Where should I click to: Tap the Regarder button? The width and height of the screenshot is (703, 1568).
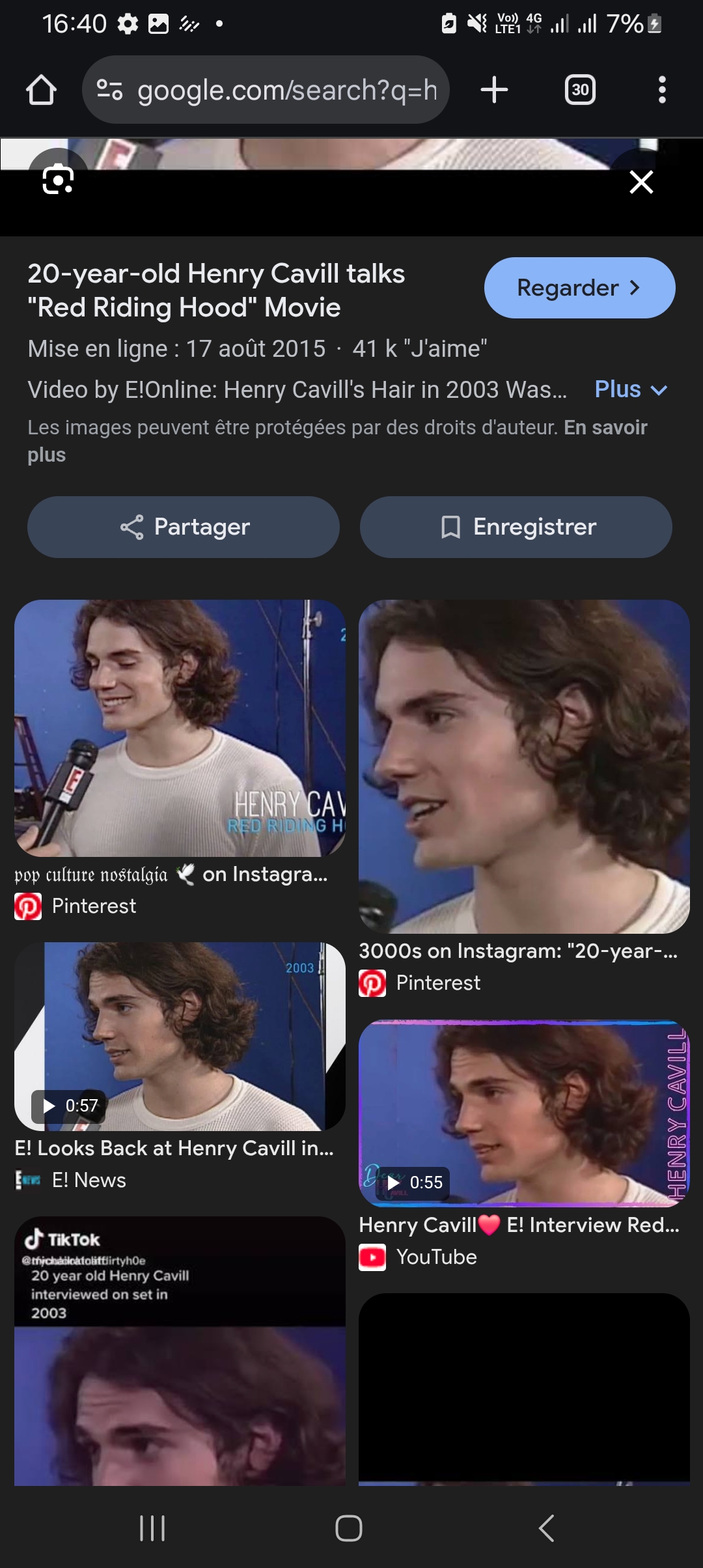pos(579,288)
